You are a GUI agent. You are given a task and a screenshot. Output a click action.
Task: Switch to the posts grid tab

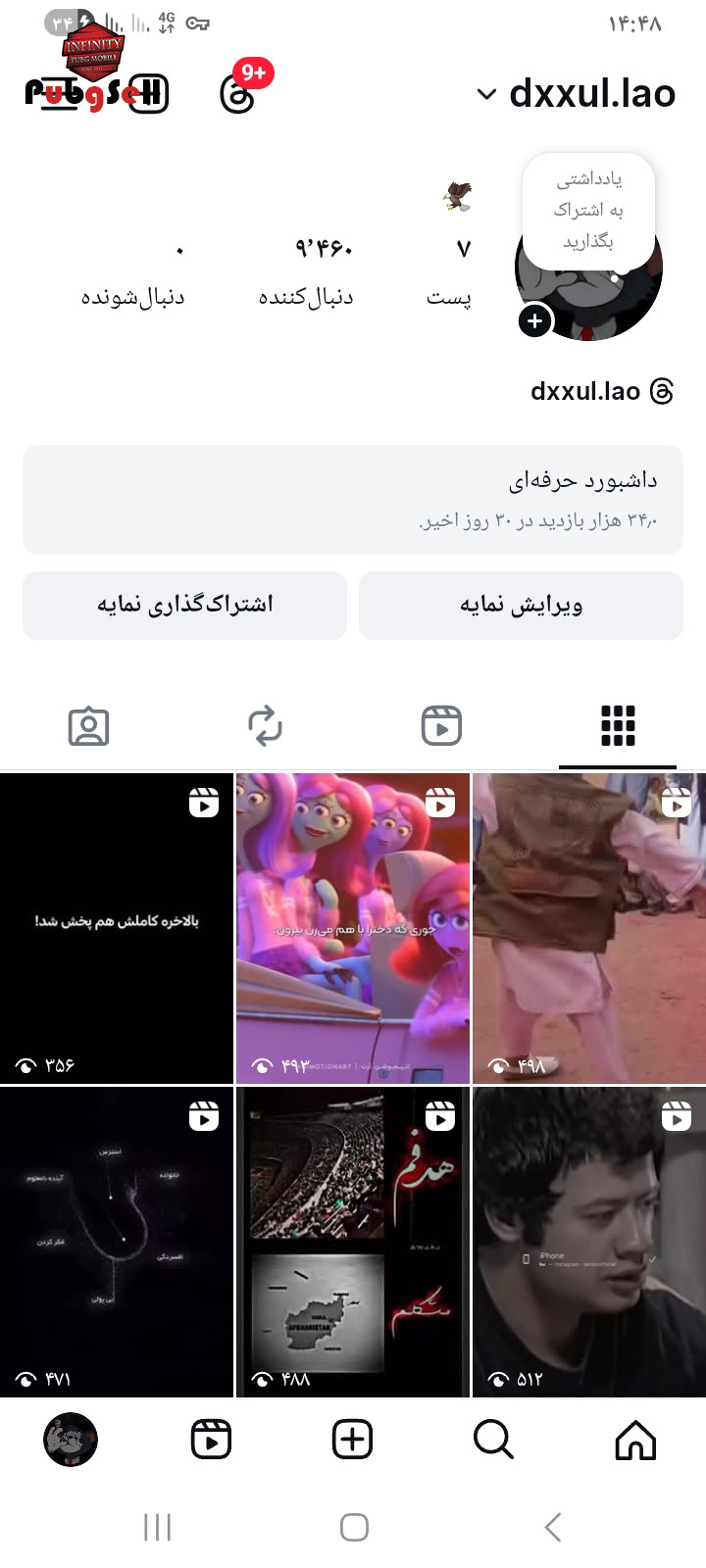click(617, 726)
